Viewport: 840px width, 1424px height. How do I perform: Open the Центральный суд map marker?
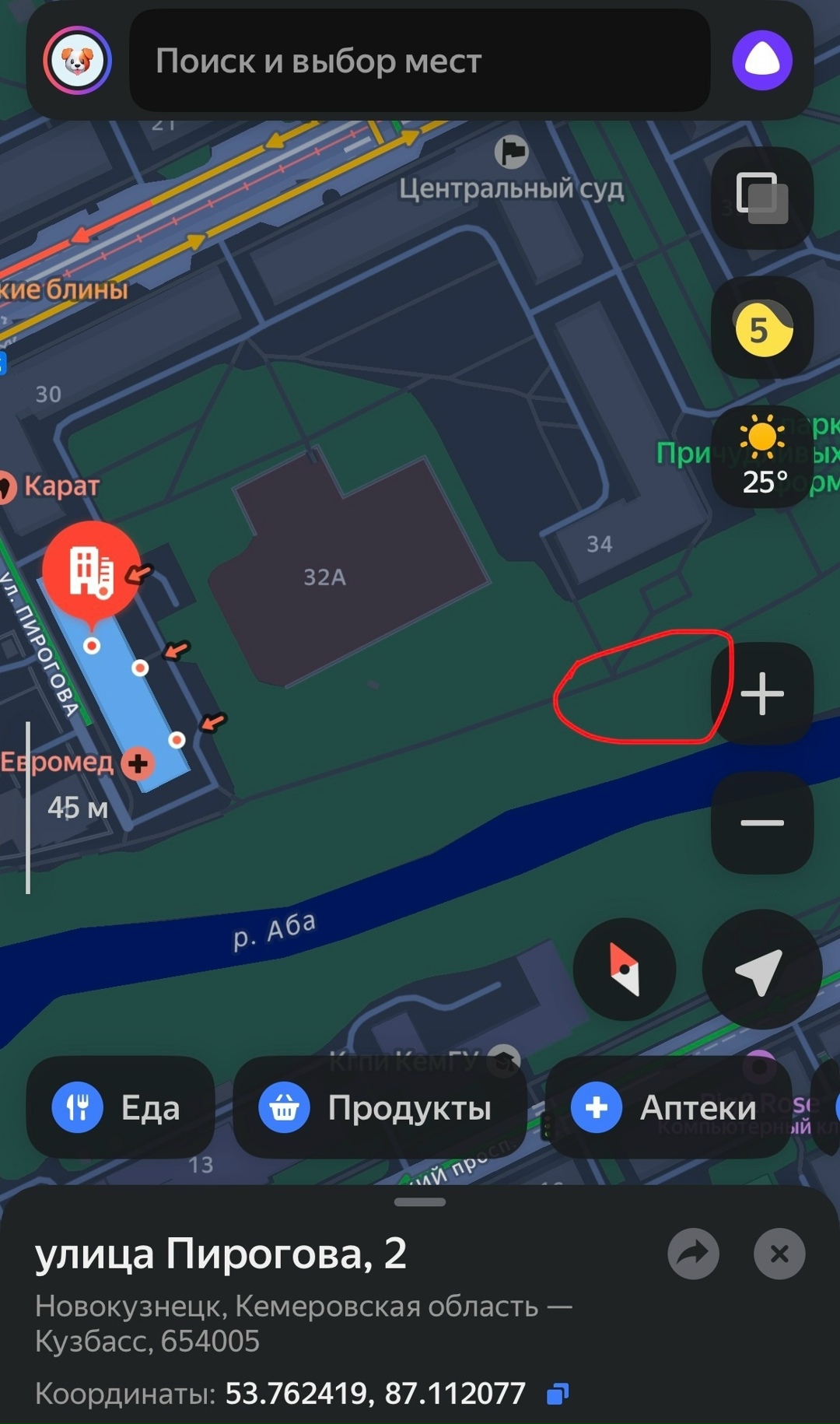512,152
